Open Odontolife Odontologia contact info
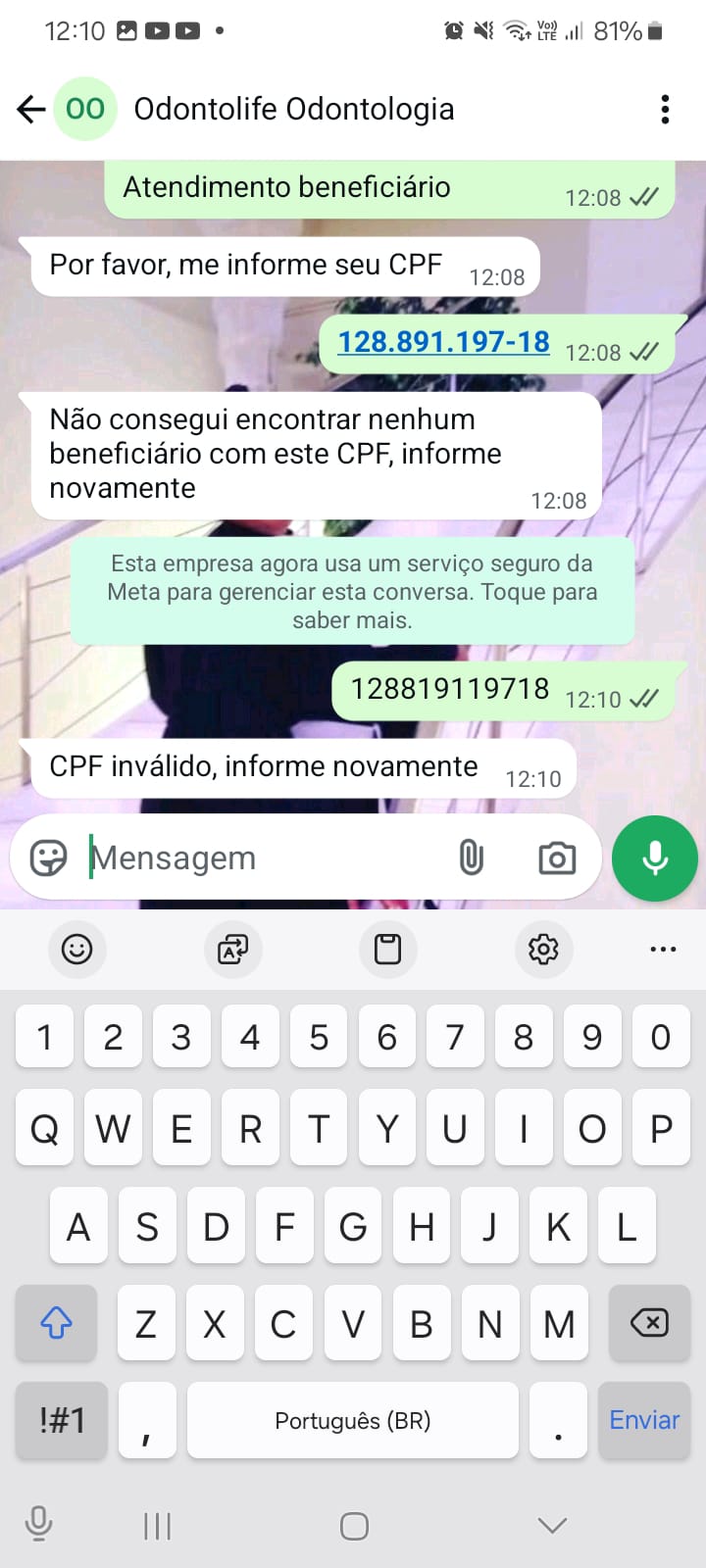The image size is (706, 1568). tap(293, 109)
